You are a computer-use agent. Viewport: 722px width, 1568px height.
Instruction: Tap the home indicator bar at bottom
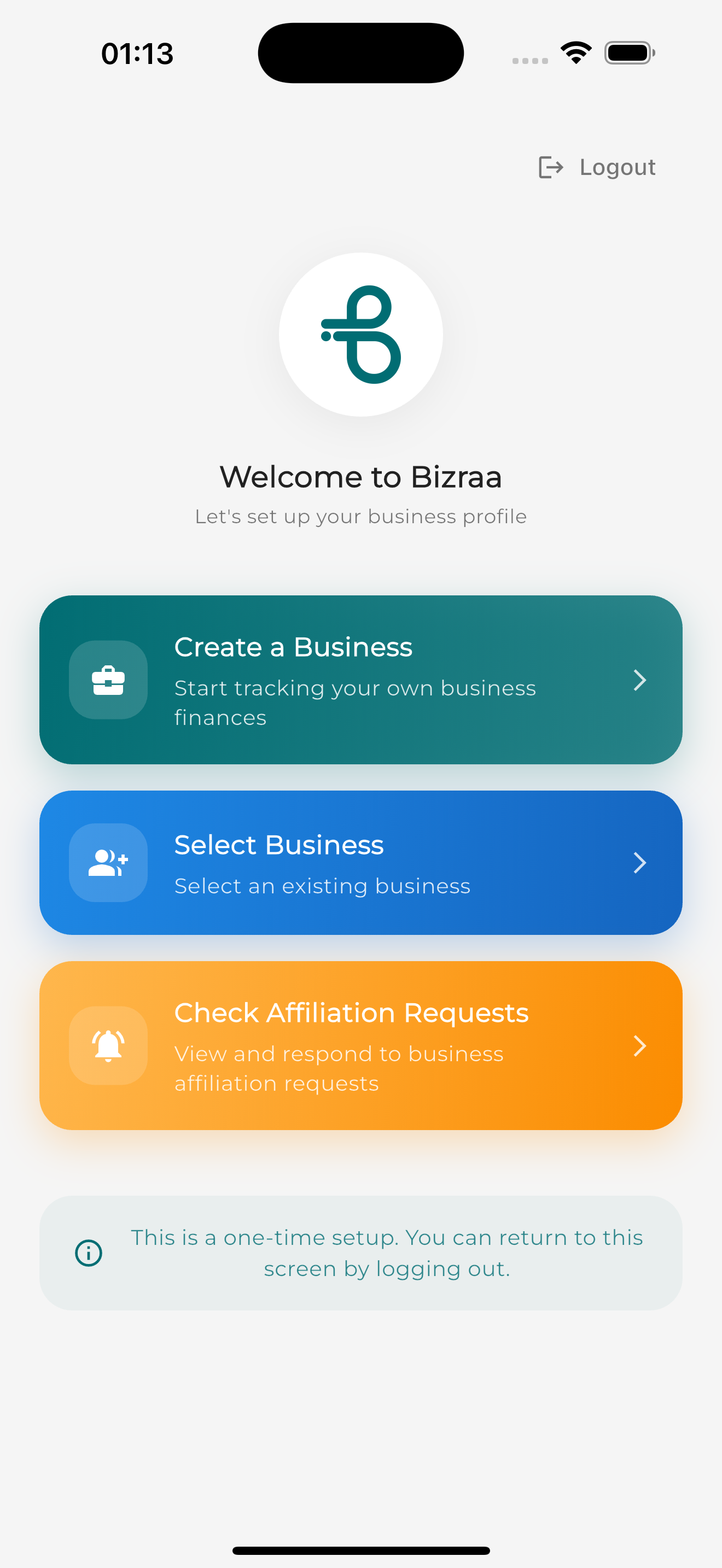(x=360, y=1549)
